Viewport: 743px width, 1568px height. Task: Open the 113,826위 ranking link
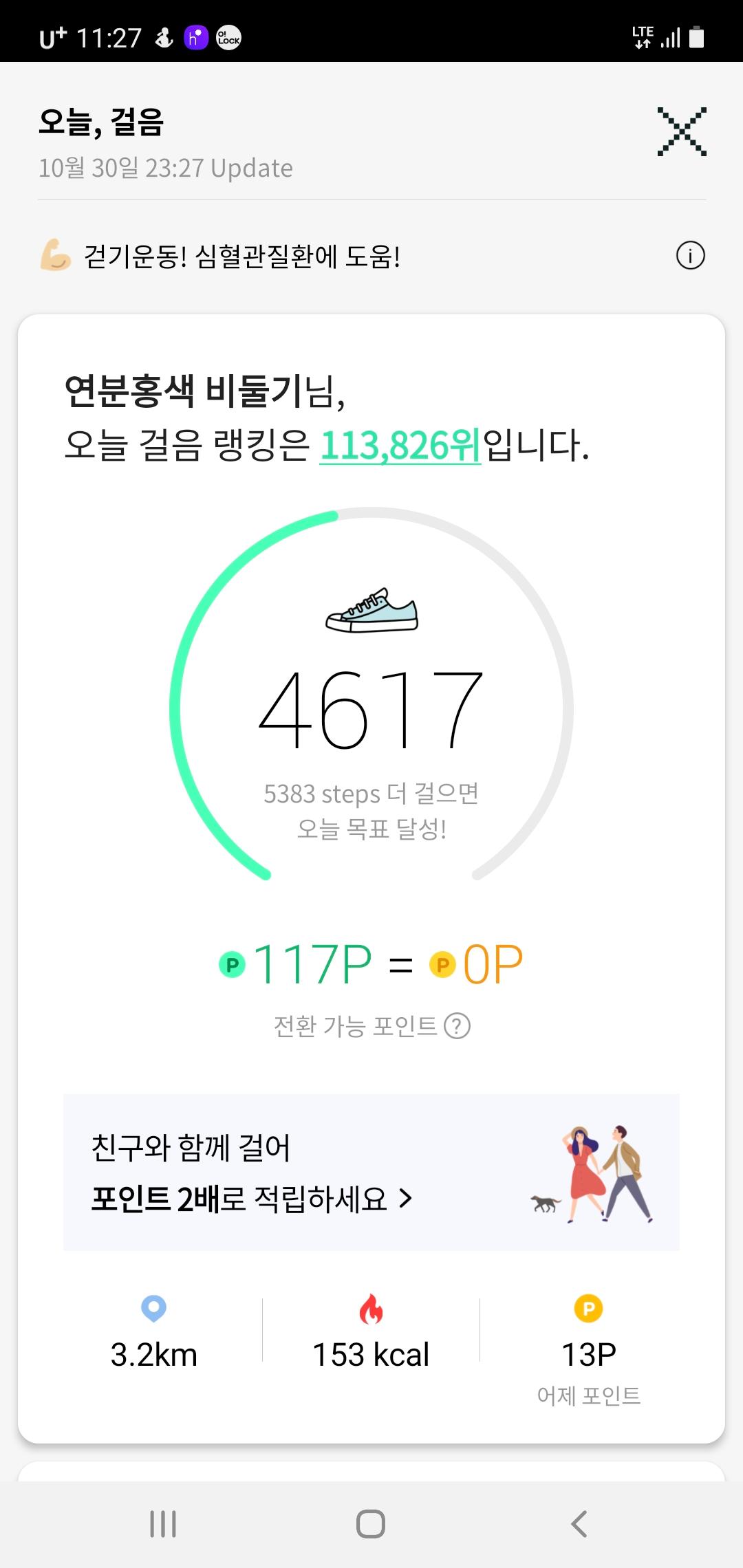point(400,446)
